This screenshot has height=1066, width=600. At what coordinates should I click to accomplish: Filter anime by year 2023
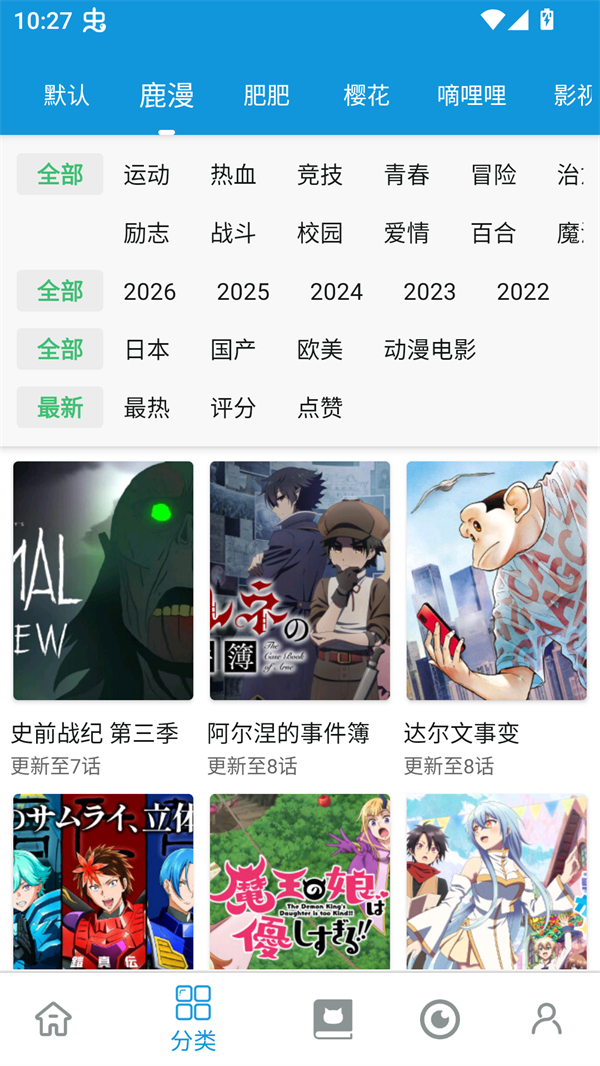(x=429, y=291)
